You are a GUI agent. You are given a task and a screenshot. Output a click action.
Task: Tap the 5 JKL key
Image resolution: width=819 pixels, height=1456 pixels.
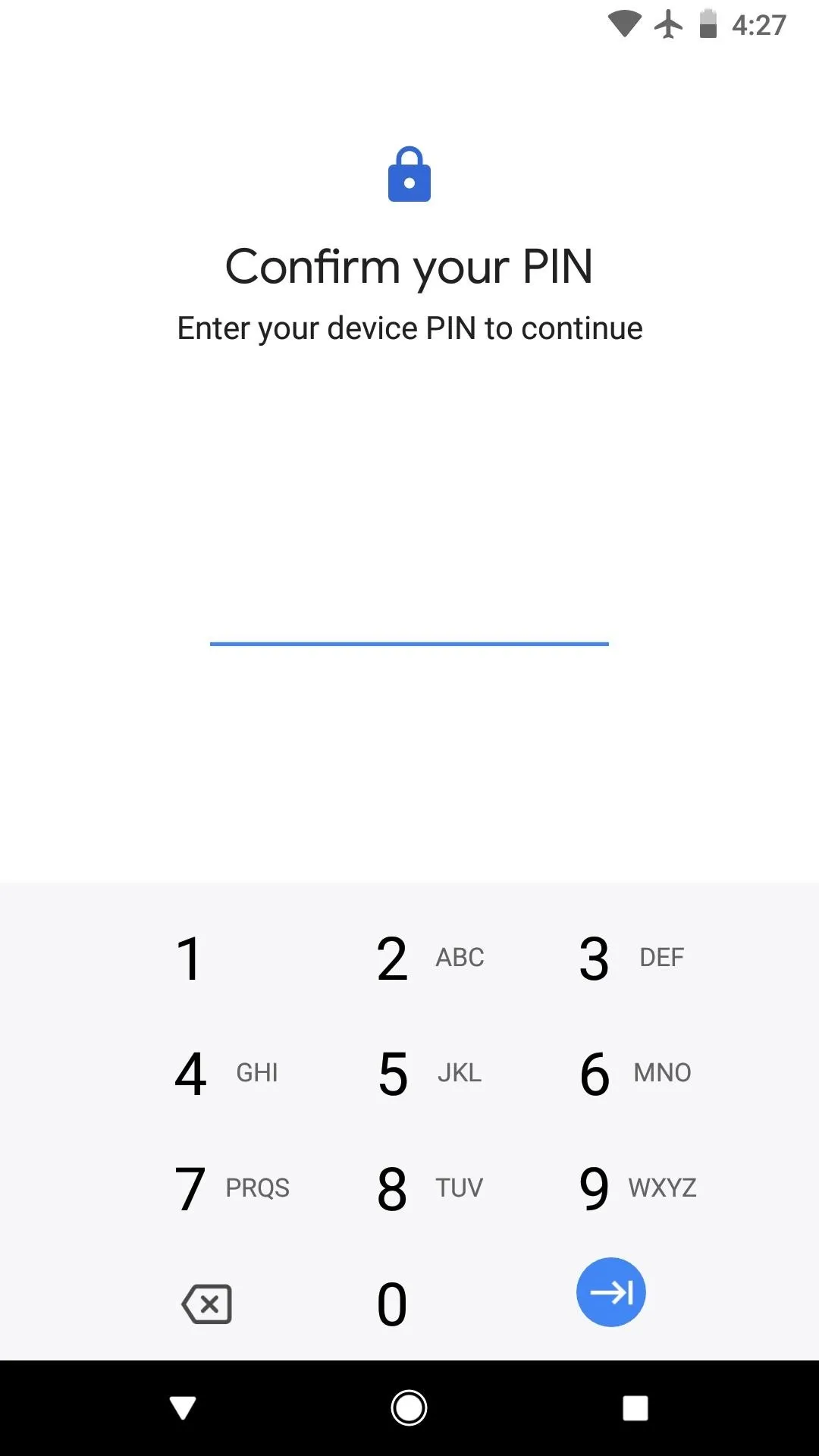pyautogui.click(x=409, y=1074)
